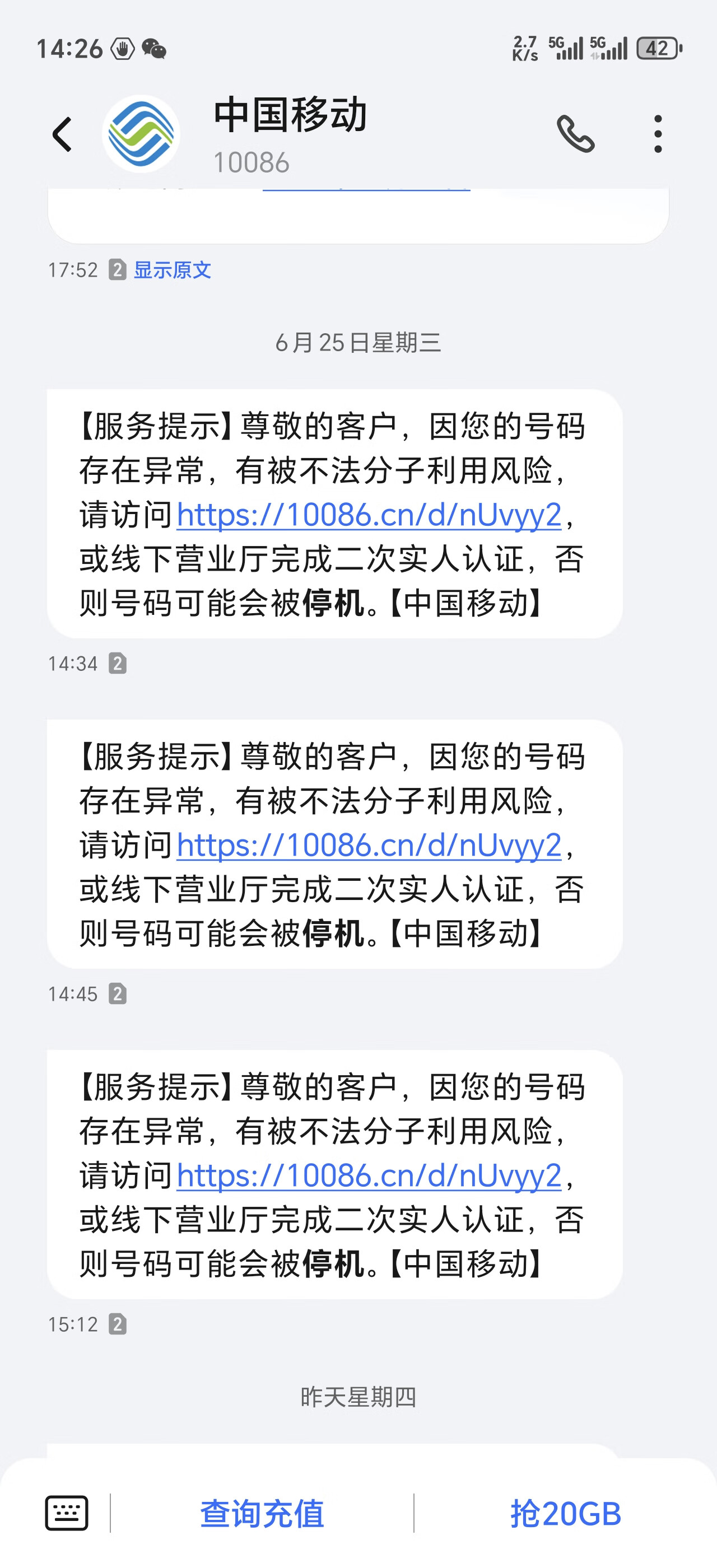Call 10086 with the phone icon

[x=575, y=133]
